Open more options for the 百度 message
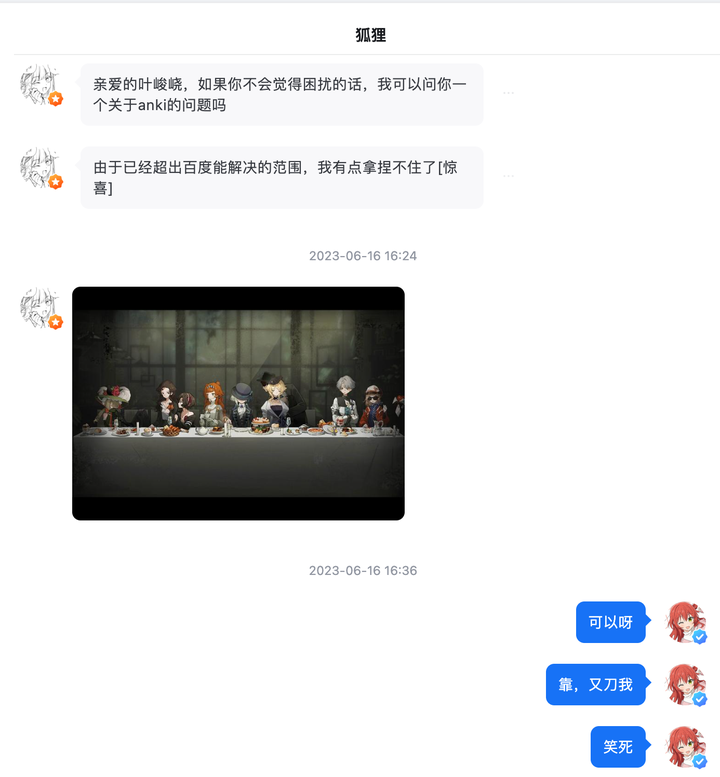 (508, 176)
